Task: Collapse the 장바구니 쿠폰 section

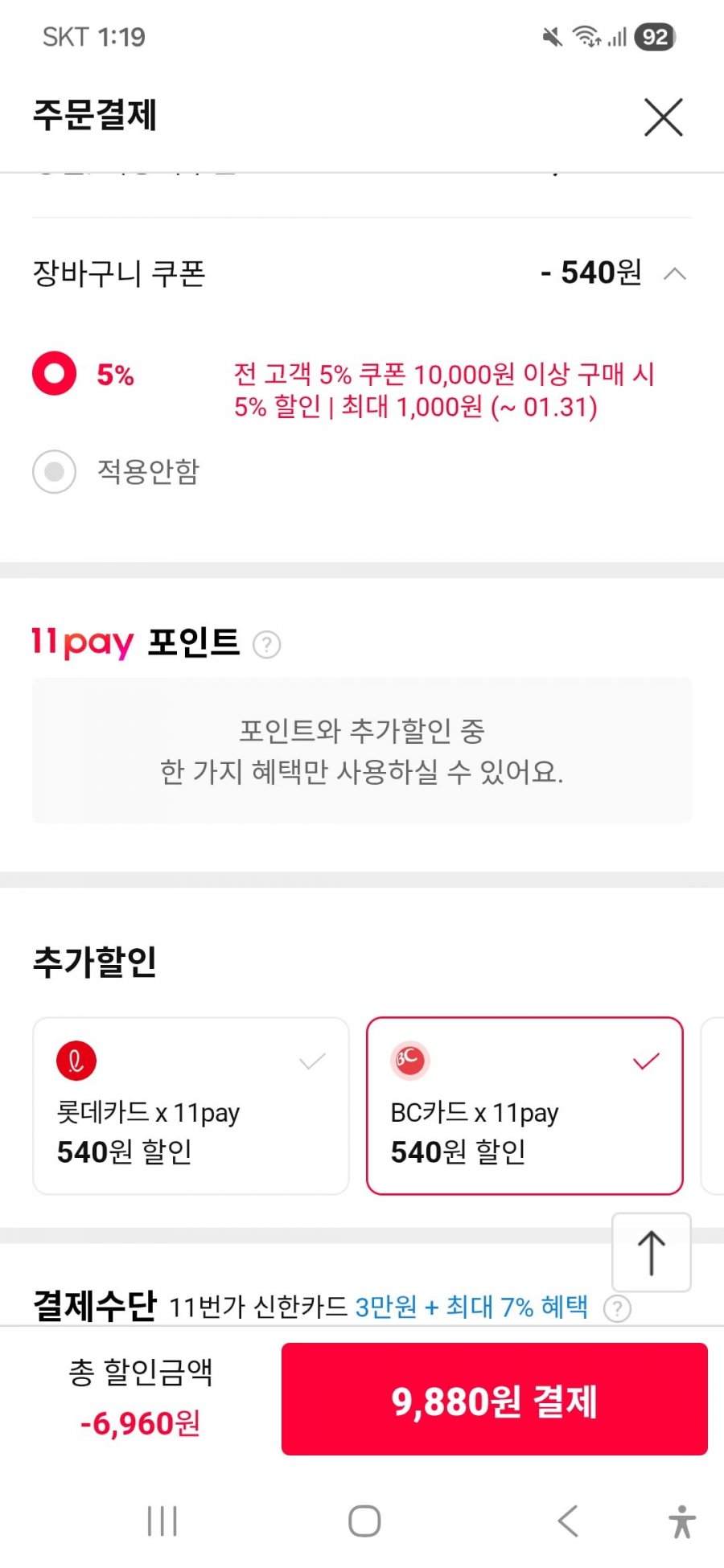Action: [x=674, y=274]
